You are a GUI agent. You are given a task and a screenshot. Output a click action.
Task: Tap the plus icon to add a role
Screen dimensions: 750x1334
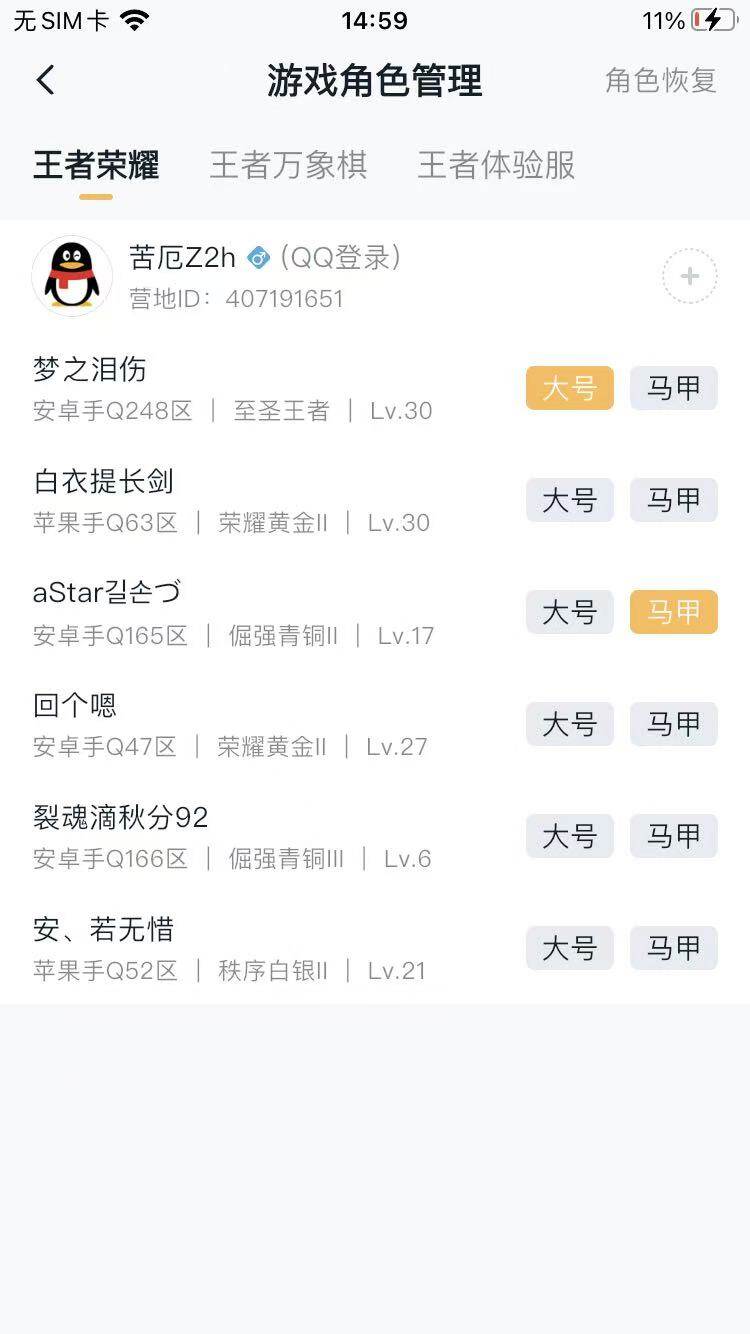pos(689,276)
